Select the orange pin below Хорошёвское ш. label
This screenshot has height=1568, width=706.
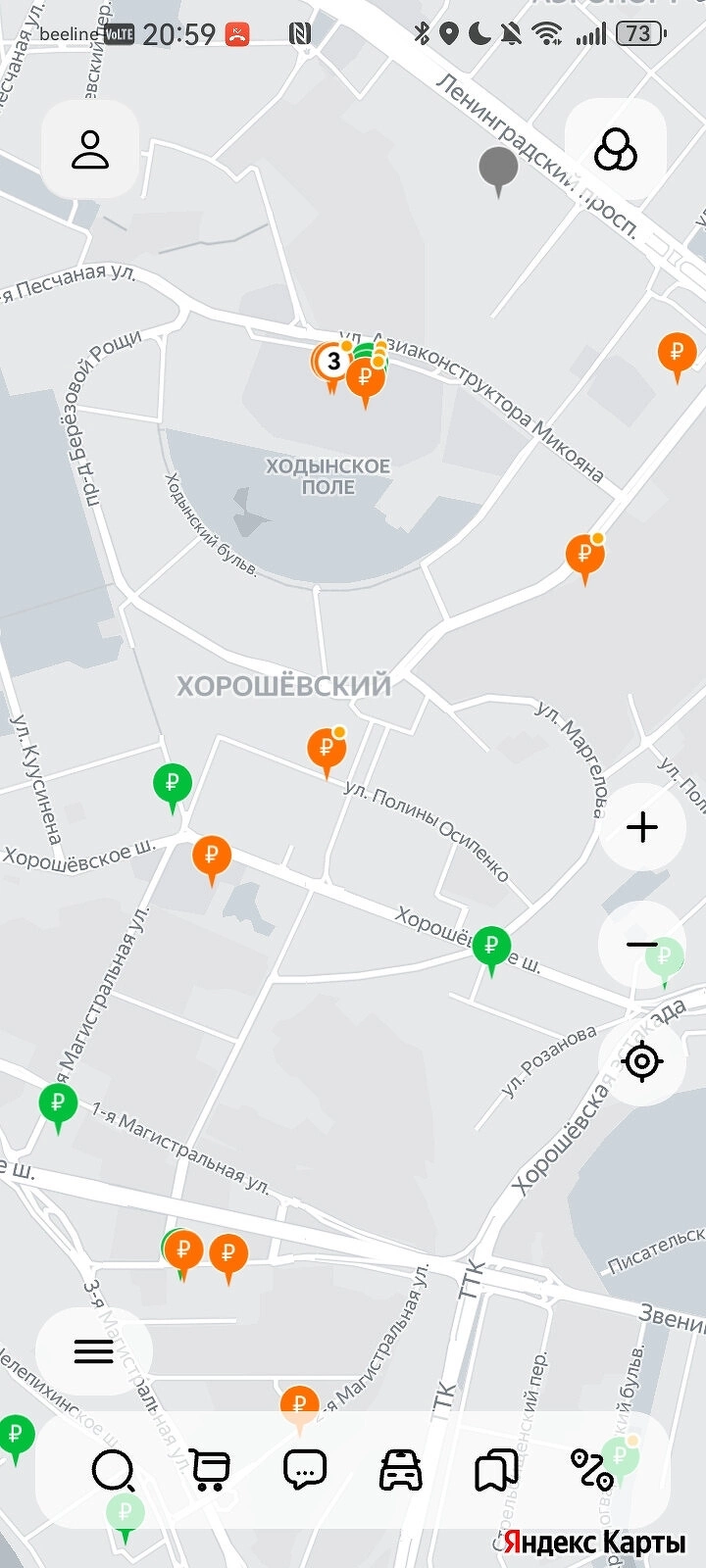tap(212, 856)
